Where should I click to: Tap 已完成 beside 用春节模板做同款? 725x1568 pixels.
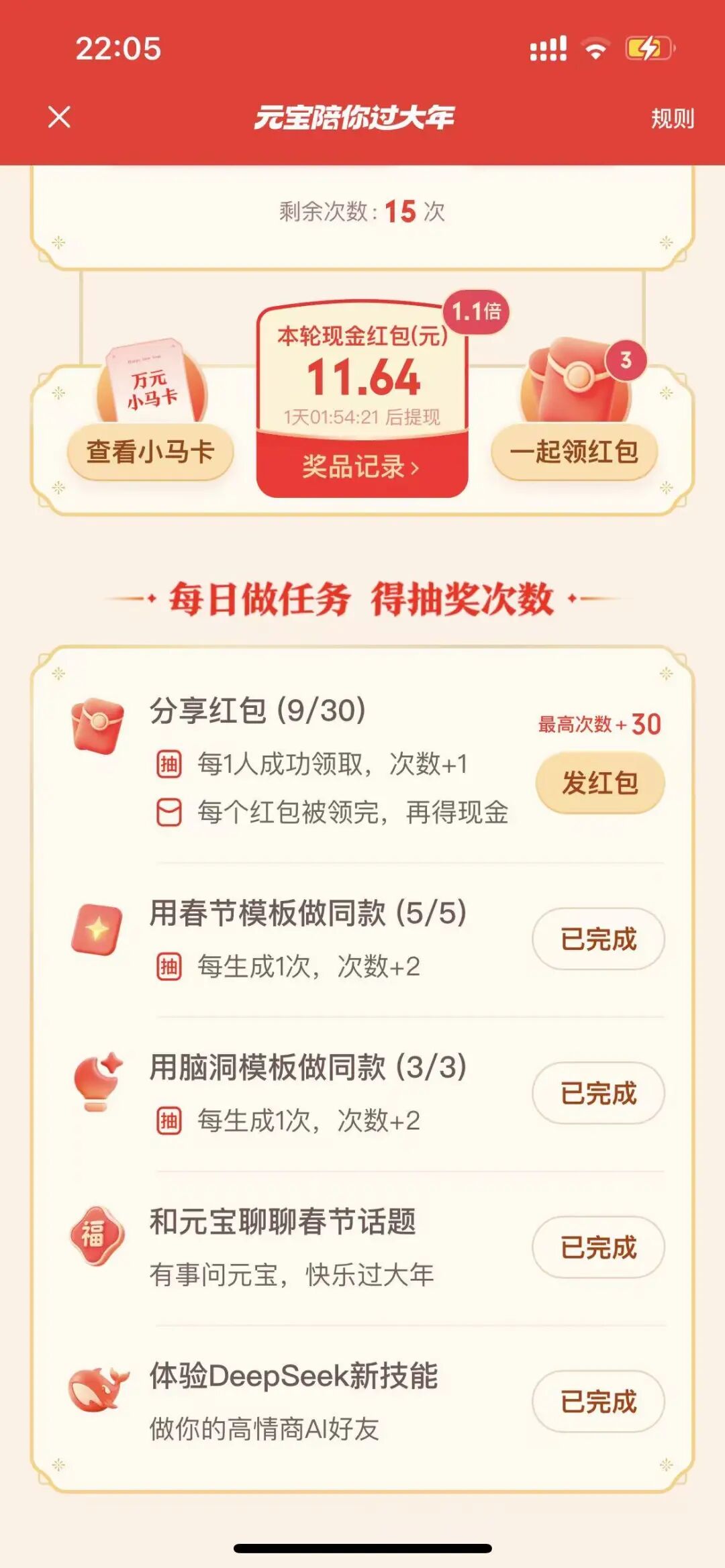(598, 939)
